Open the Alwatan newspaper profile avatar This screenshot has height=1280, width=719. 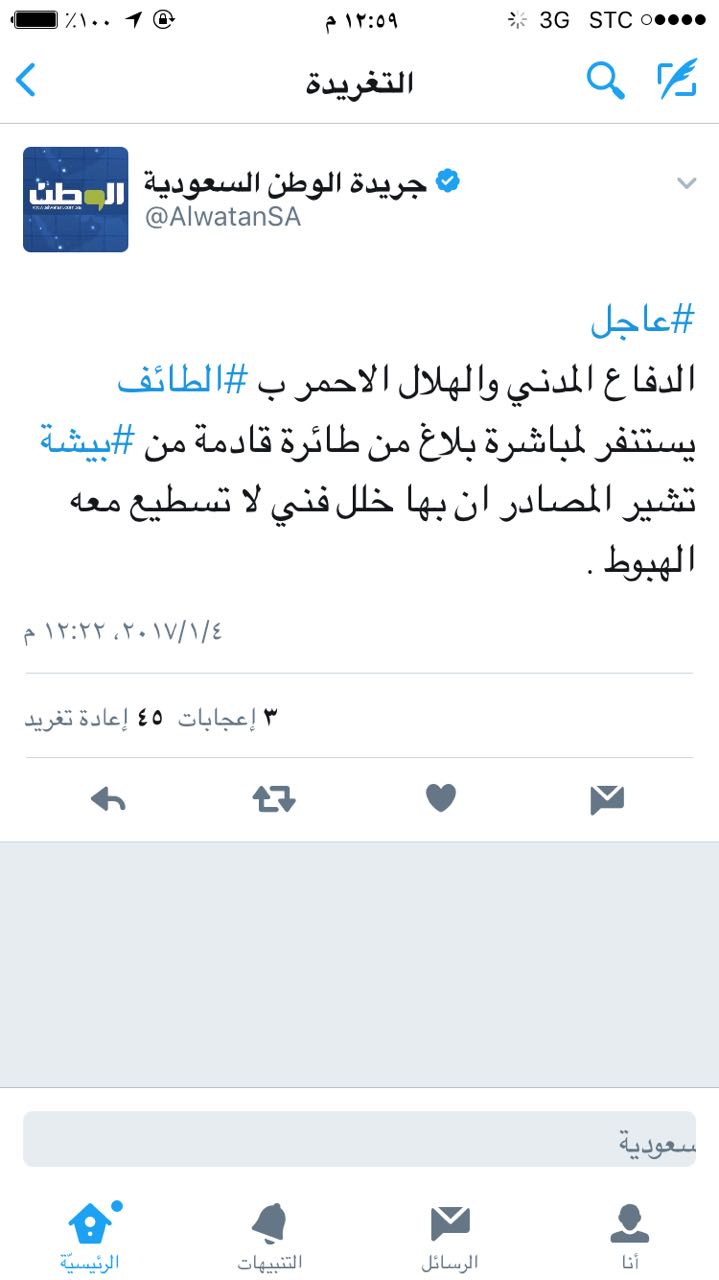tap(76, 199)
